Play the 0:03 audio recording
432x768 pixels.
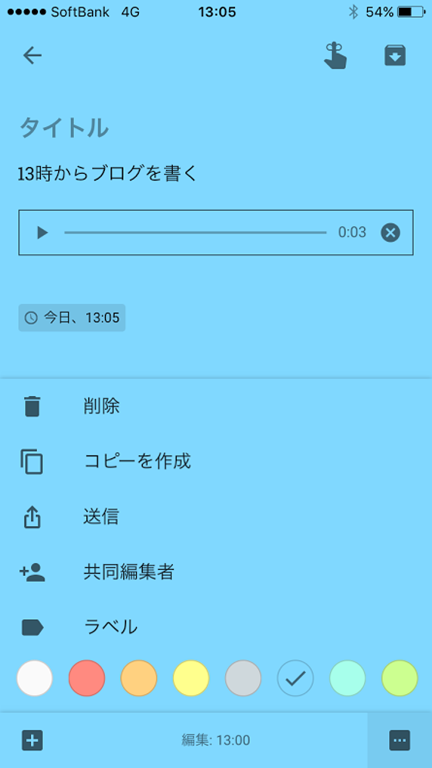click(x=43, y=233)
